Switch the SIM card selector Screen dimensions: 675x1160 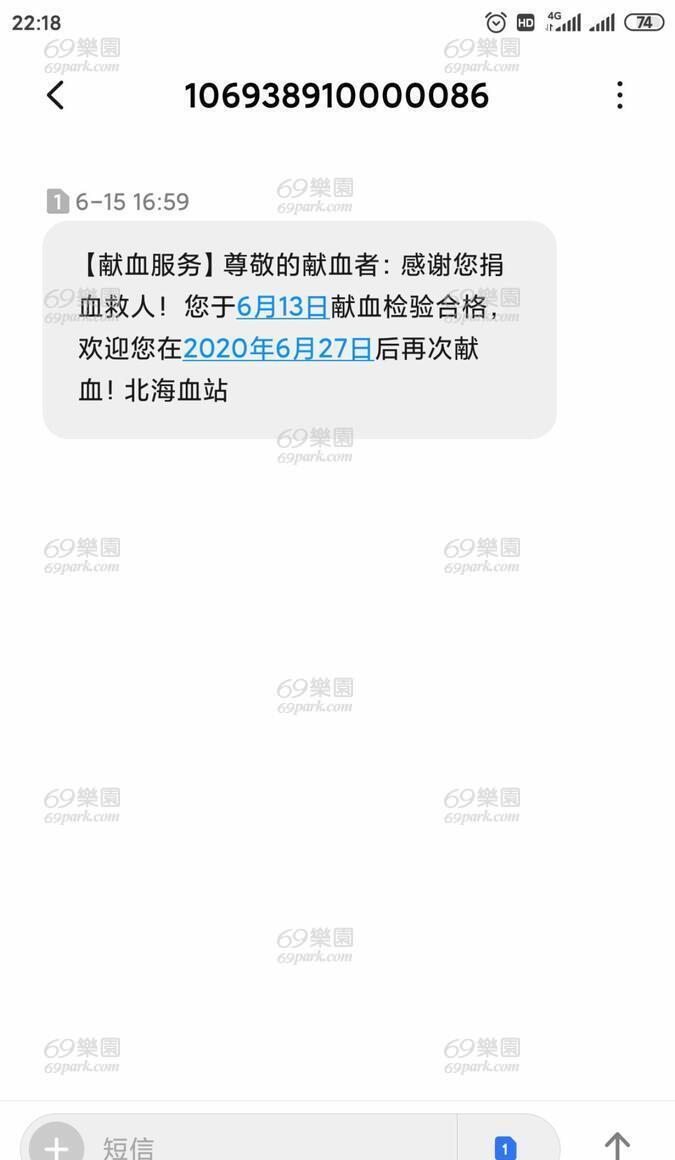coord(505,1145)
